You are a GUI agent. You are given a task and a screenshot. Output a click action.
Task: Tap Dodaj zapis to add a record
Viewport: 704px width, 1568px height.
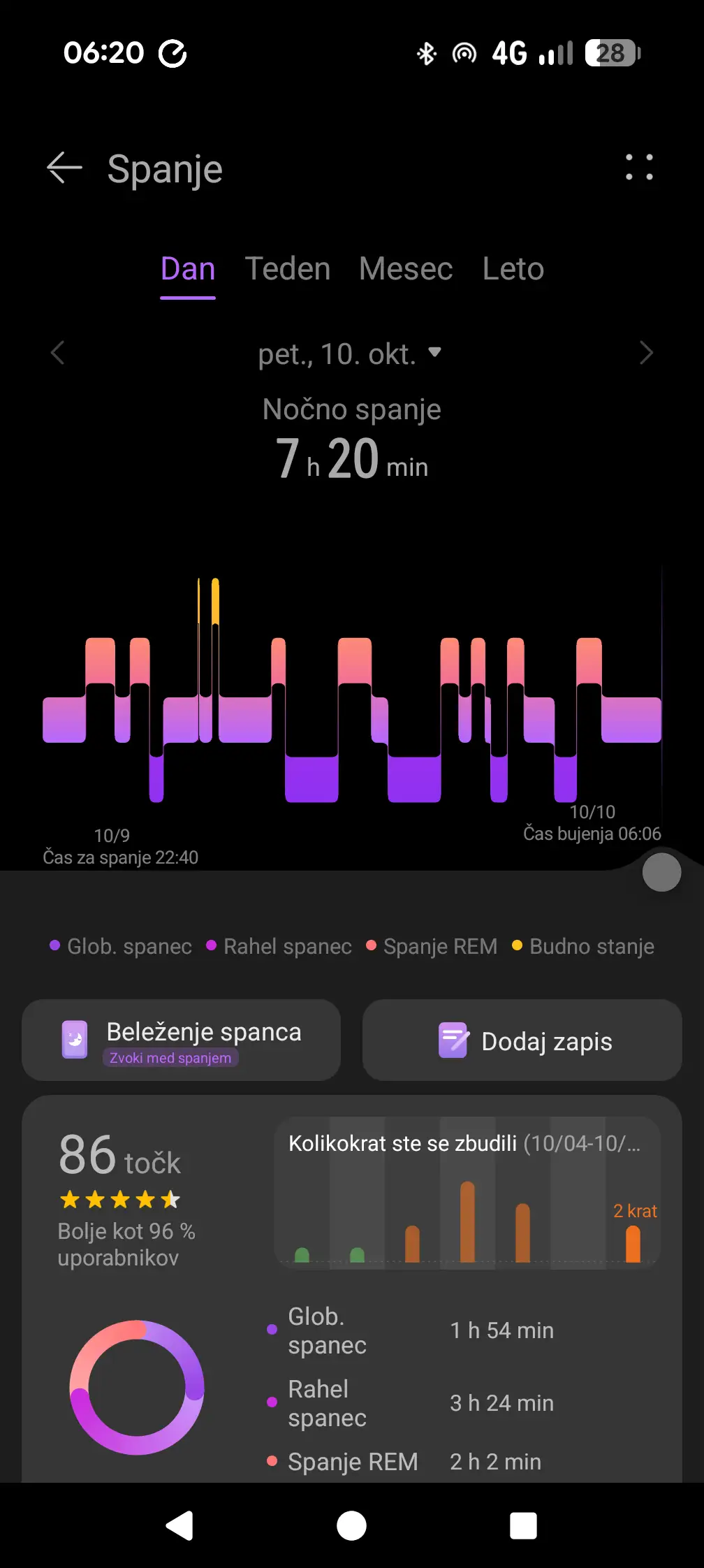pyautogui.click(x=522, y=1040)
